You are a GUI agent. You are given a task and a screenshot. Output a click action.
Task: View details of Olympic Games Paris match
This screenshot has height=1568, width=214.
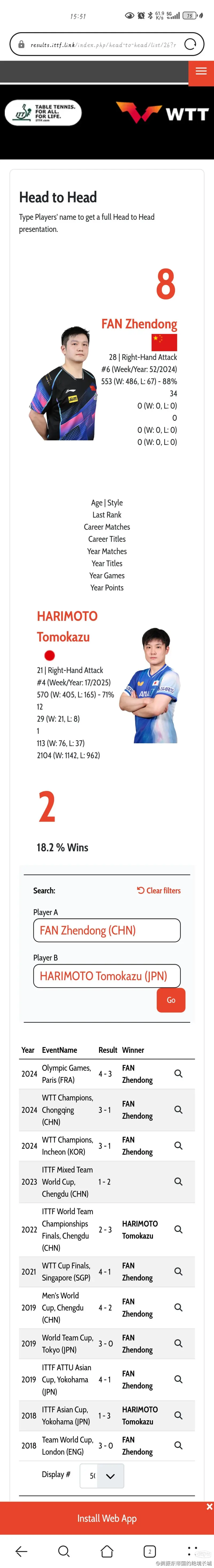pyautogui.click(x=178, y=1073)
